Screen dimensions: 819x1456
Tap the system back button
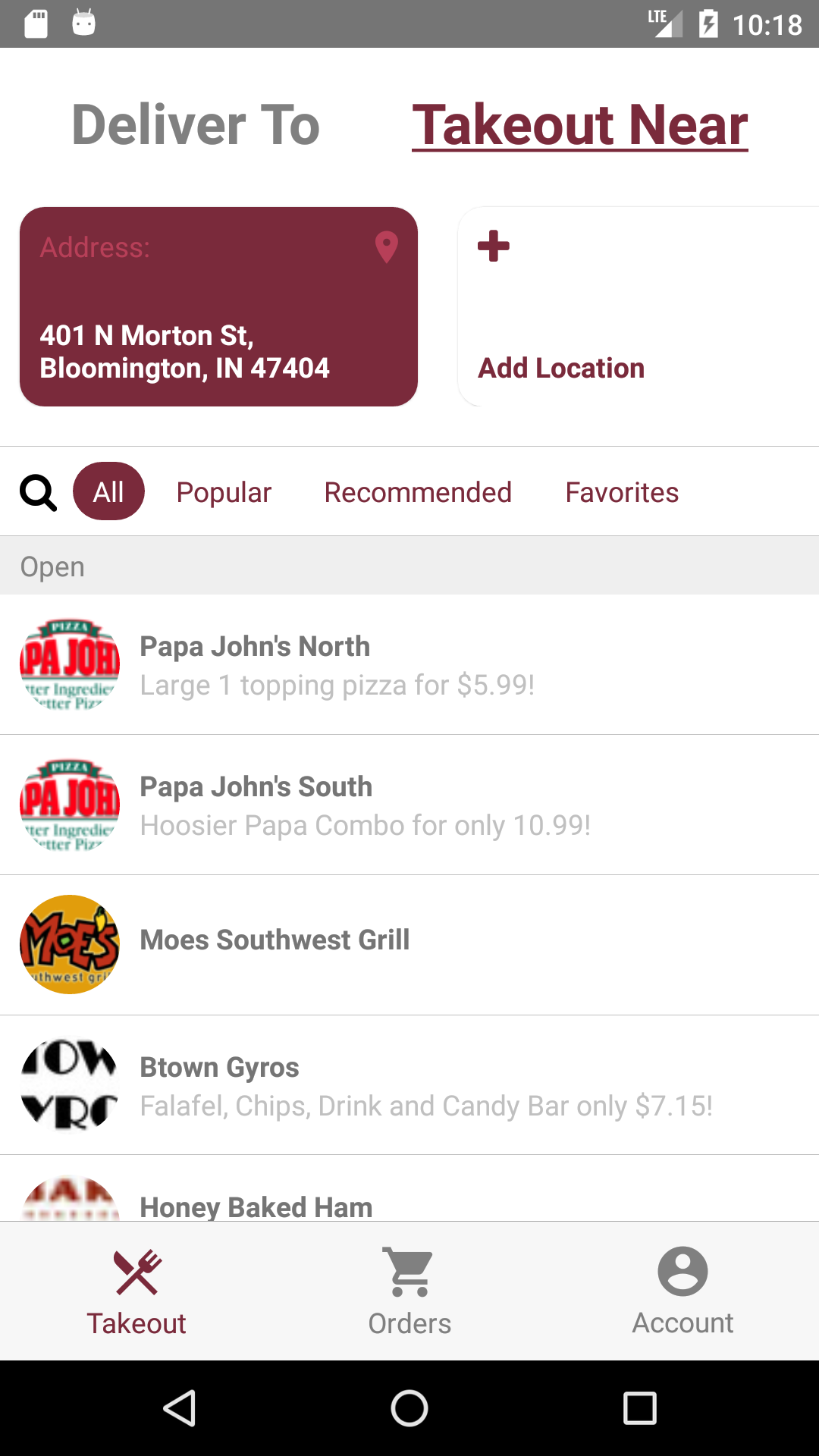[x=180, y=1408]
